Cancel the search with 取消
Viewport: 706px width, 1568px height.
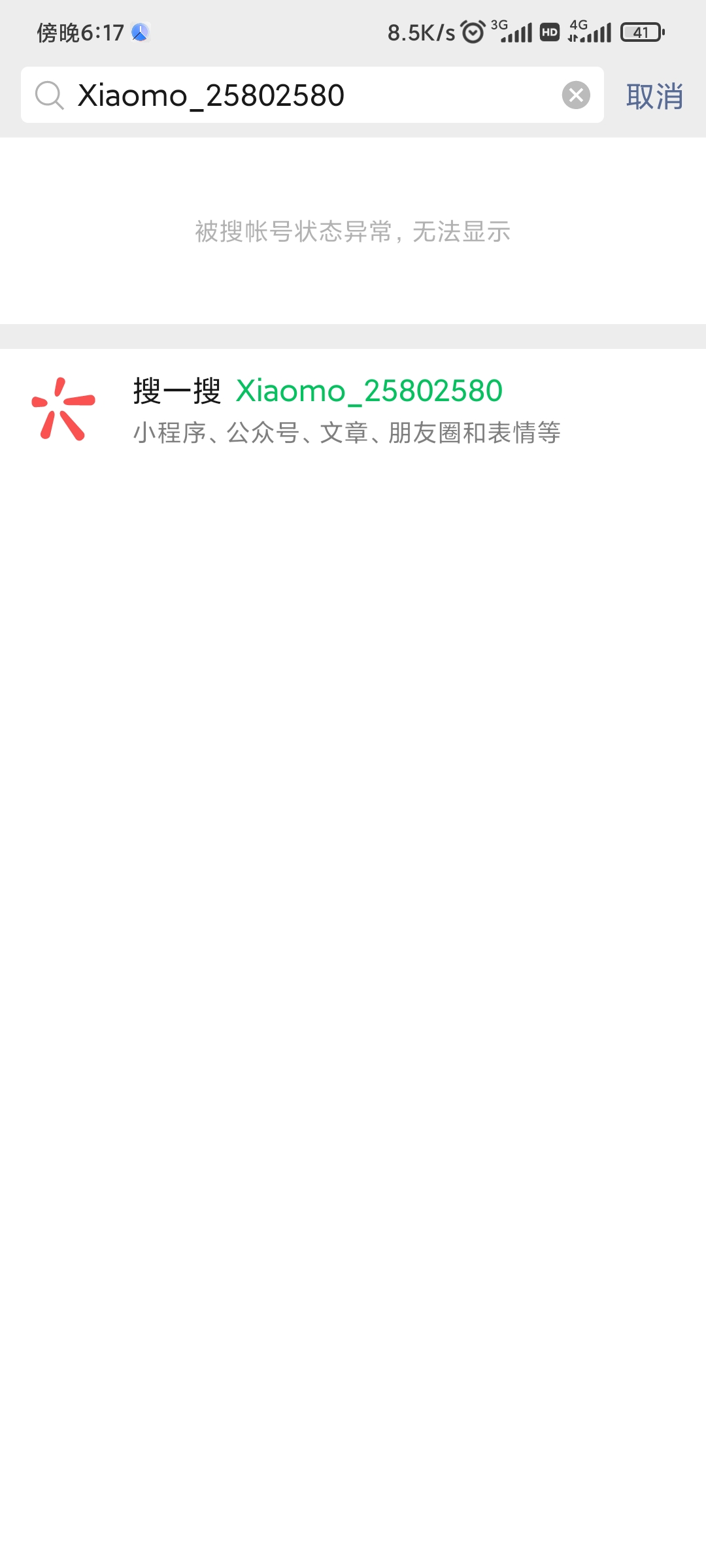[x=654, y=97]
